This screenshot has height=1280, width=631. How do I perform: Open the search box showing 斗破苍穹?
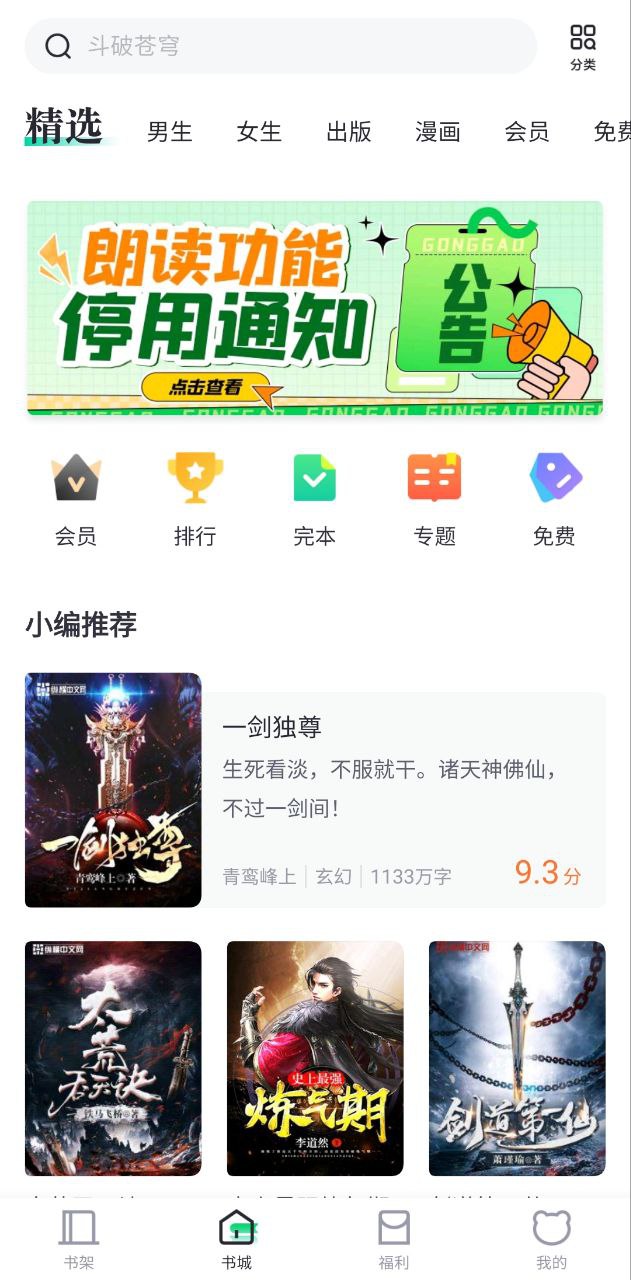pyautogui.click(x=280, y=46)
